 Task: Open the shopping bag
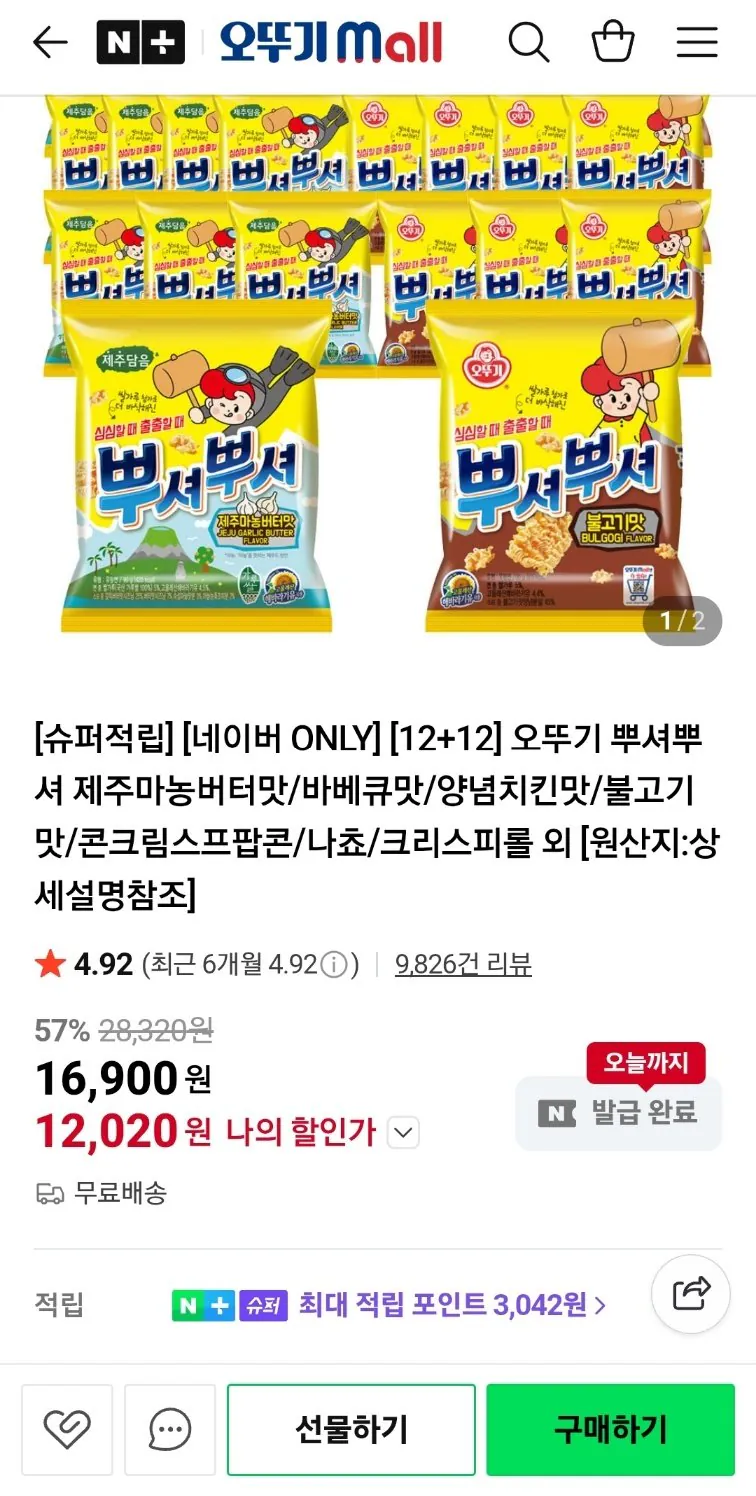click(614, 42)
